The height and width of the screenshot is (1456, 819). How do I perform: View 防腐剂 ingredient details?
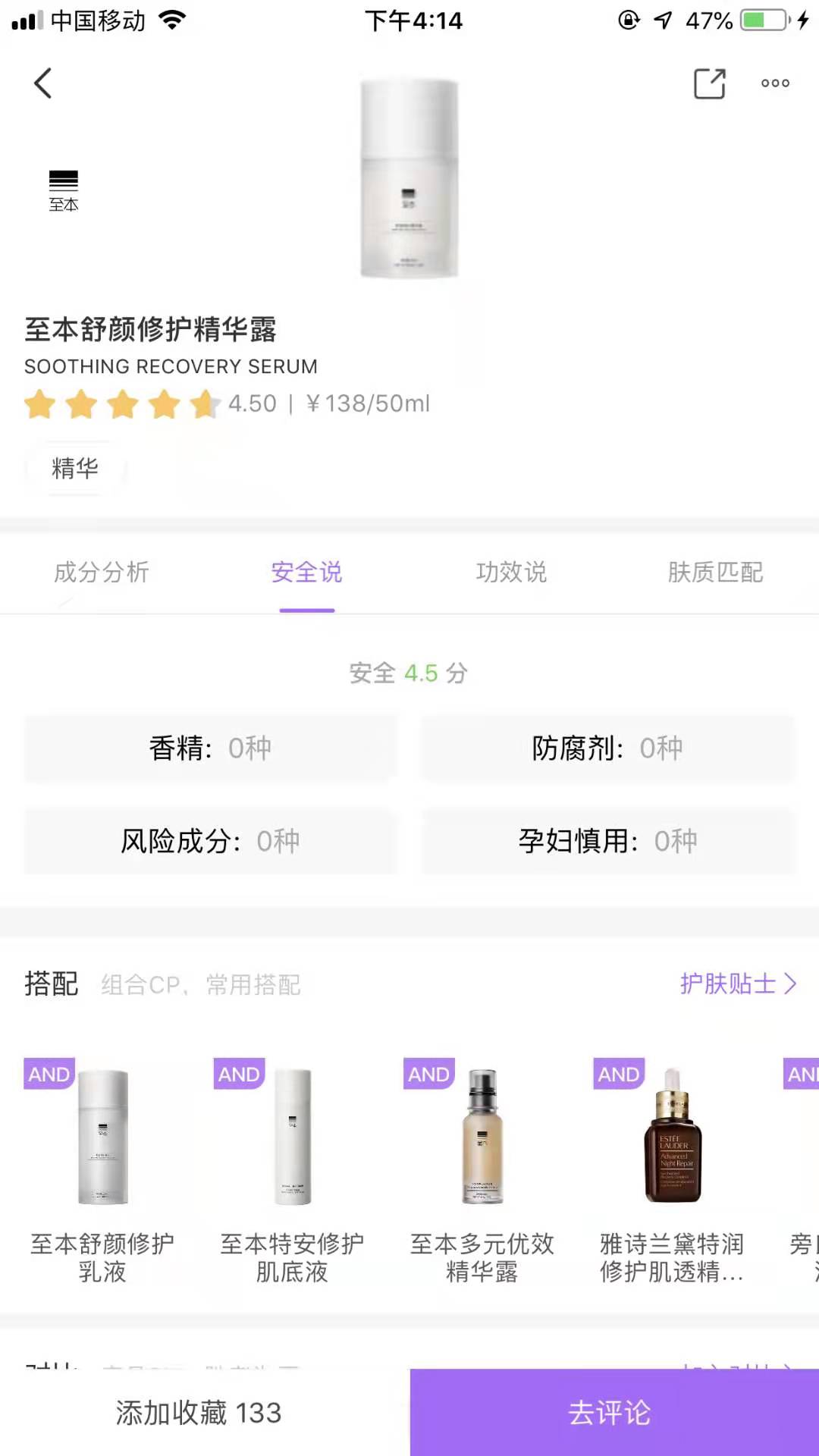click(x=608, y=748)
